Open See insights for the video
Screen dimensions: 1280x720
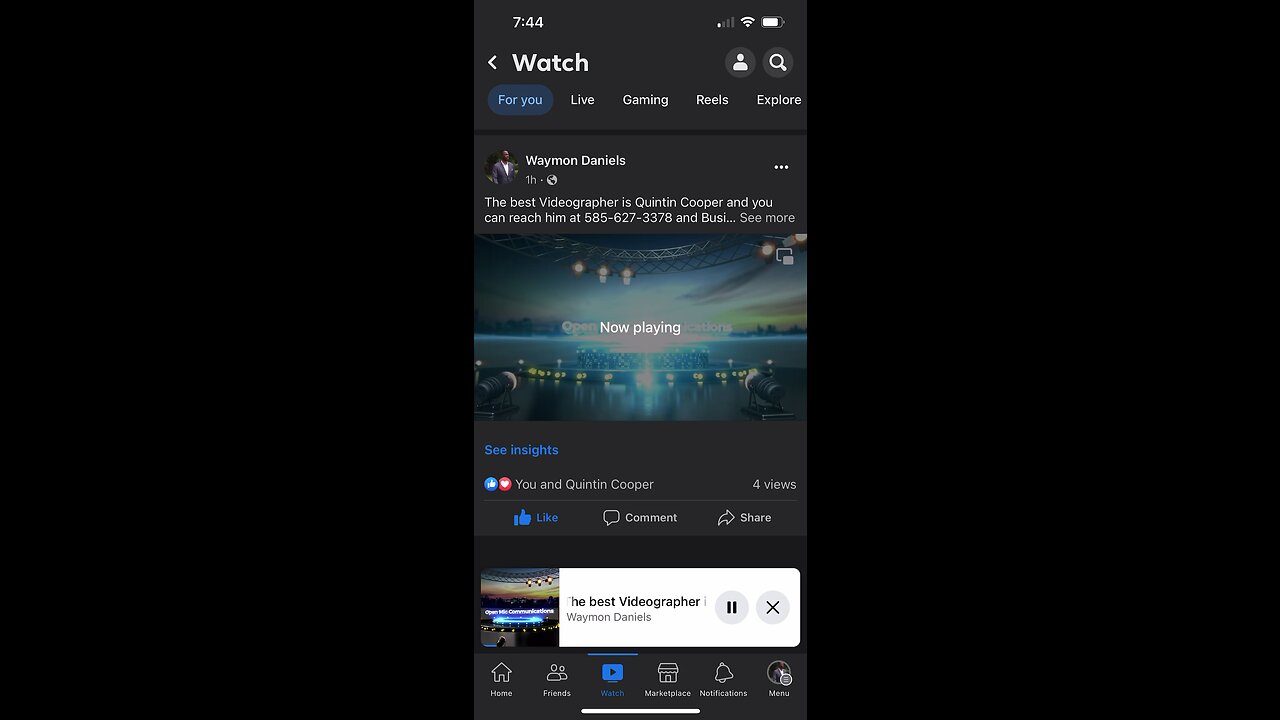521,450
